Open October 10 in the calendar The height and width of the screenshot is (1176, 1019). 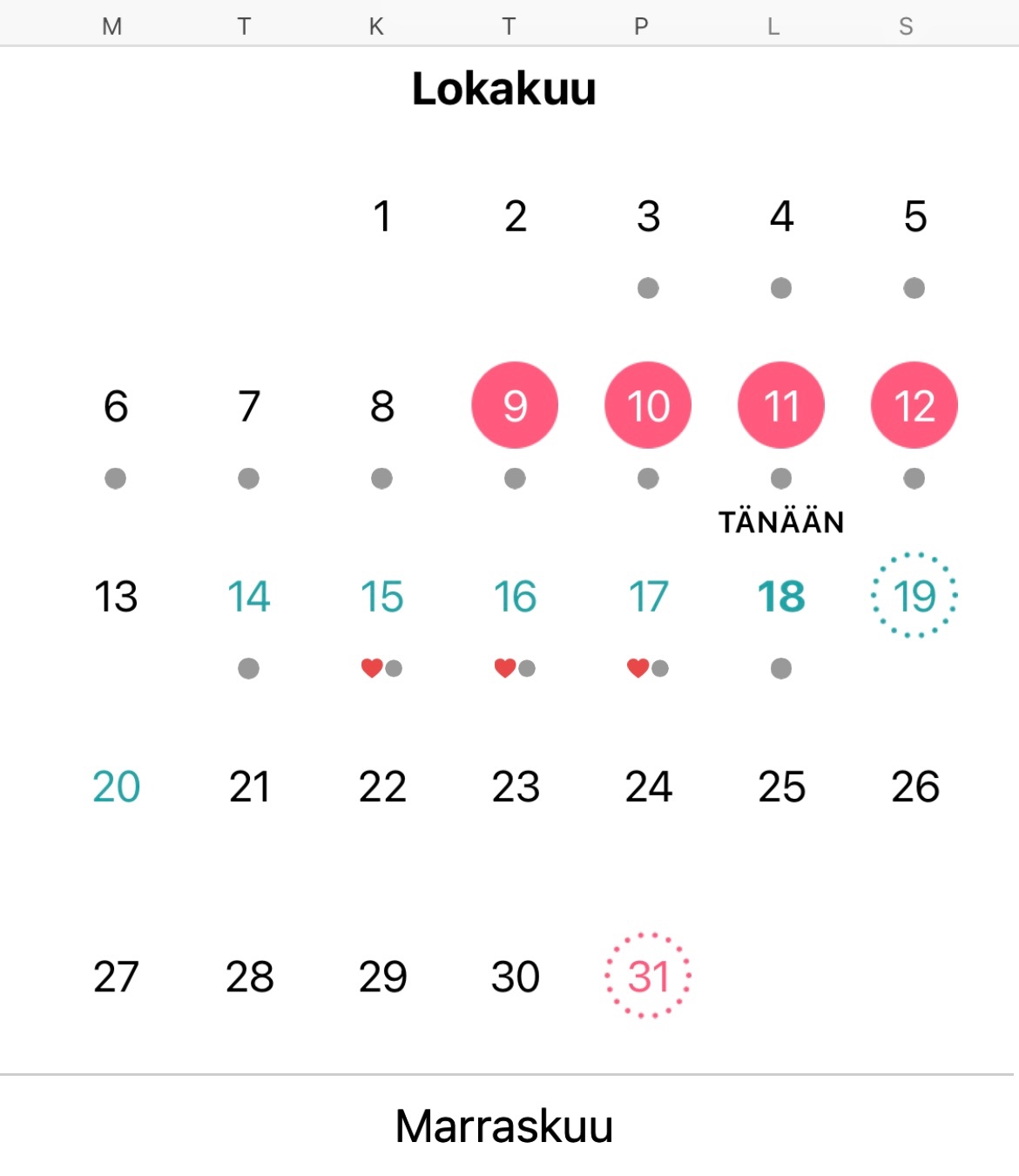648,406
